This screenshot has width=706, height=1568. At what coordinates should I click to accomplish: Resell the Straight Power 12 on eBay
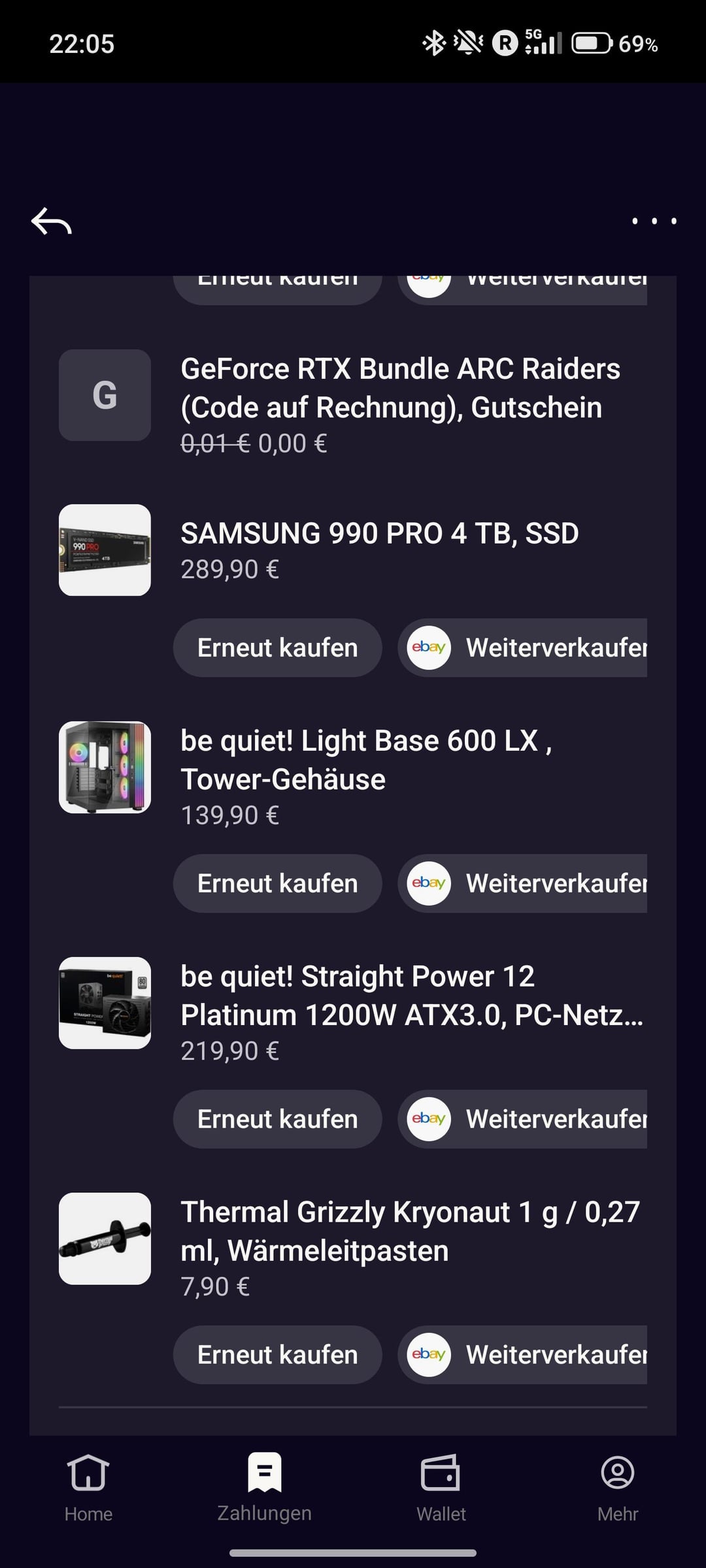[x=523, y=1119]
